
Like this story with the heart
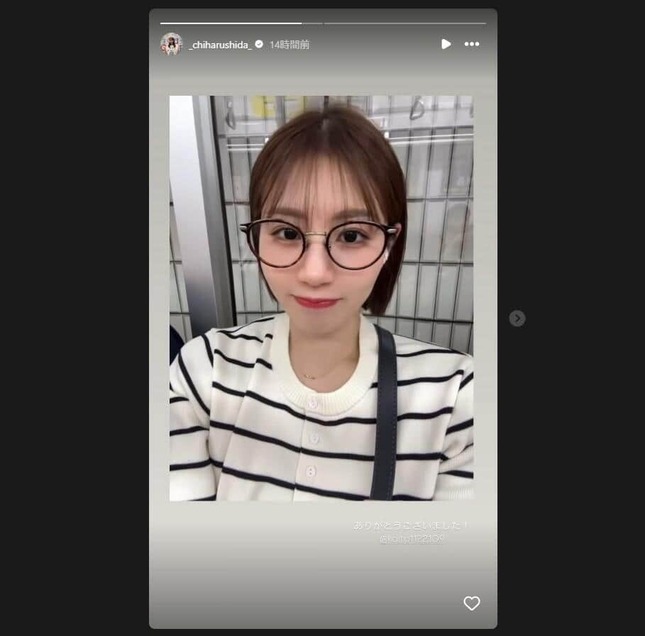point(472,603)
